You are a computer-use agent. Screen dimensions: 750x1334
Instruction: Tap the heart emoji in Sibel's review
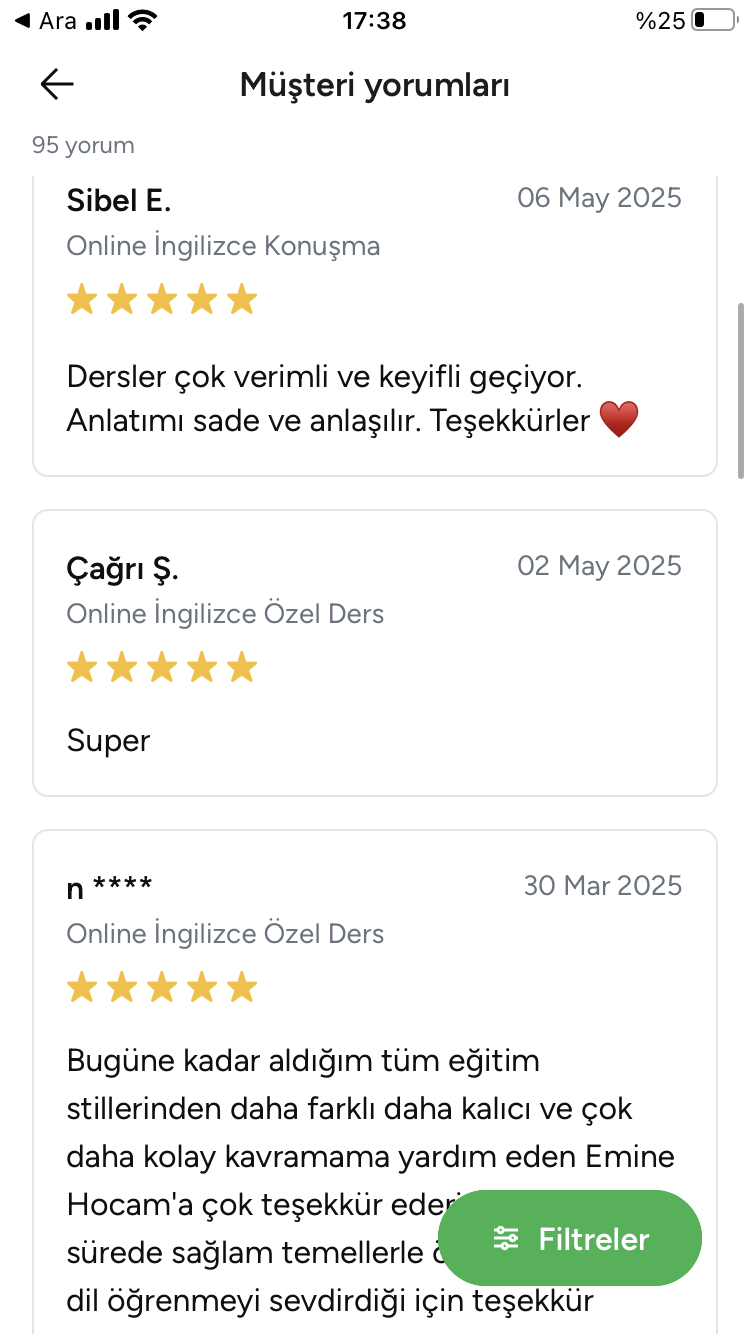(x=619, y=419)
